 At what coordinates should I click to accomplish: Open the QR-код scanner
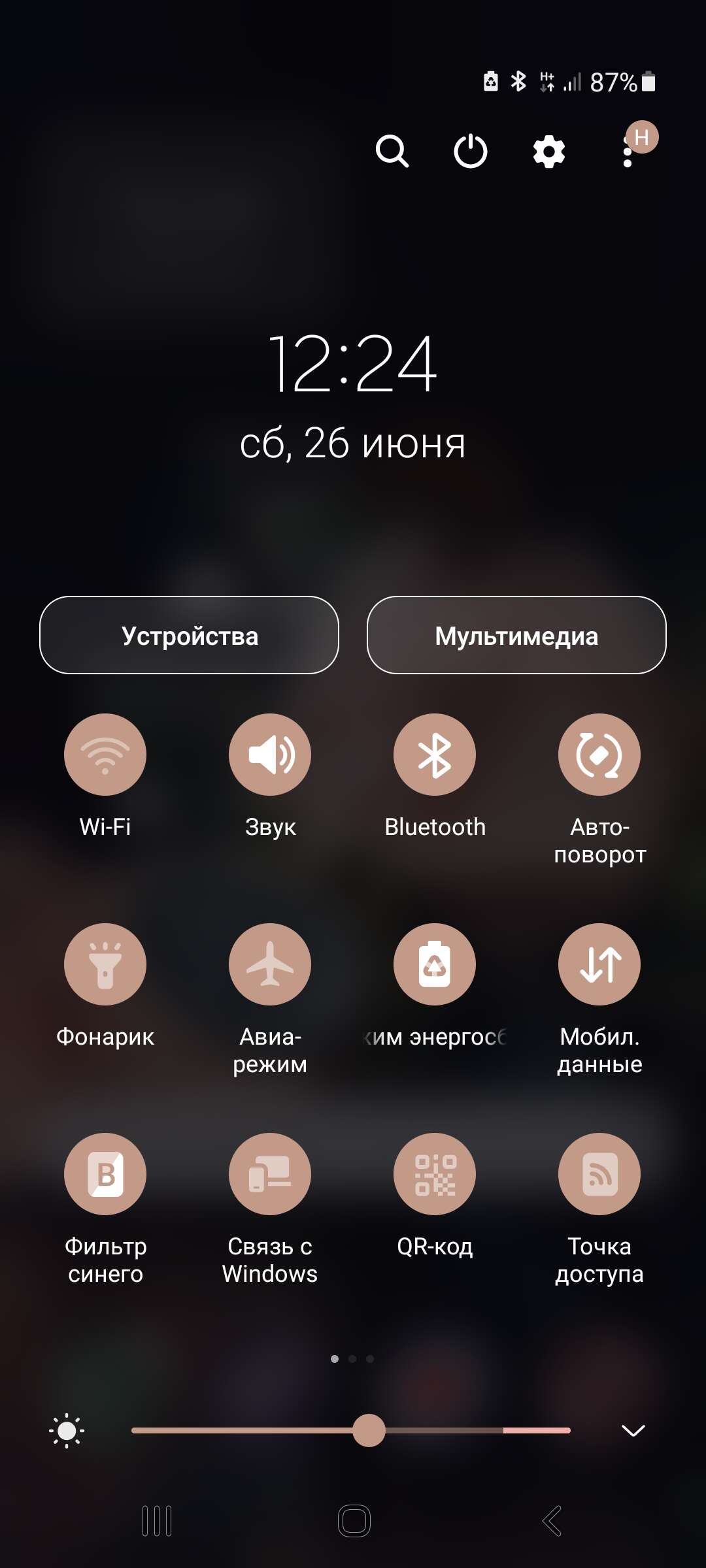pos(435,1174)
